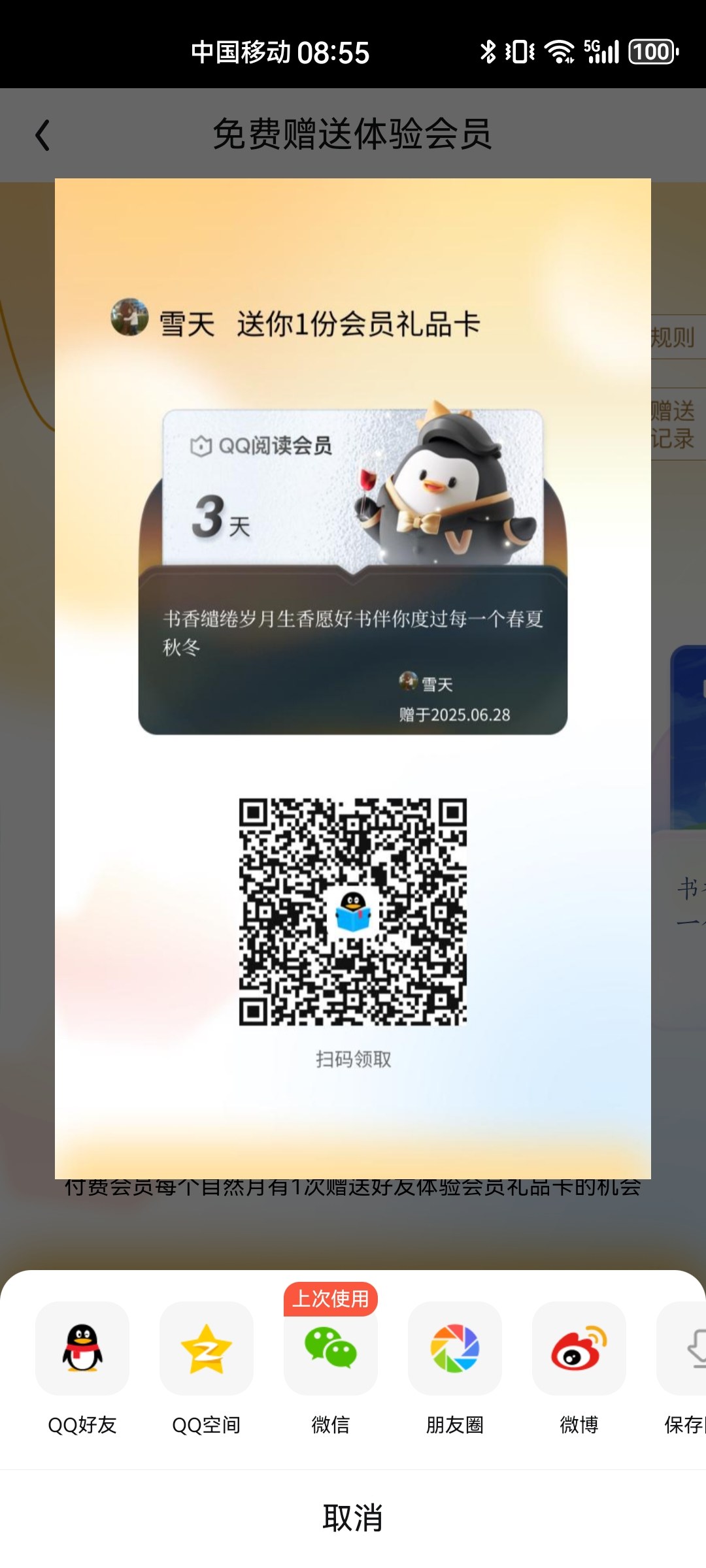Go back using the top-left arrow
This screenshot has height=1568, width=706.
pyautogui.click(x=43, y=135)
